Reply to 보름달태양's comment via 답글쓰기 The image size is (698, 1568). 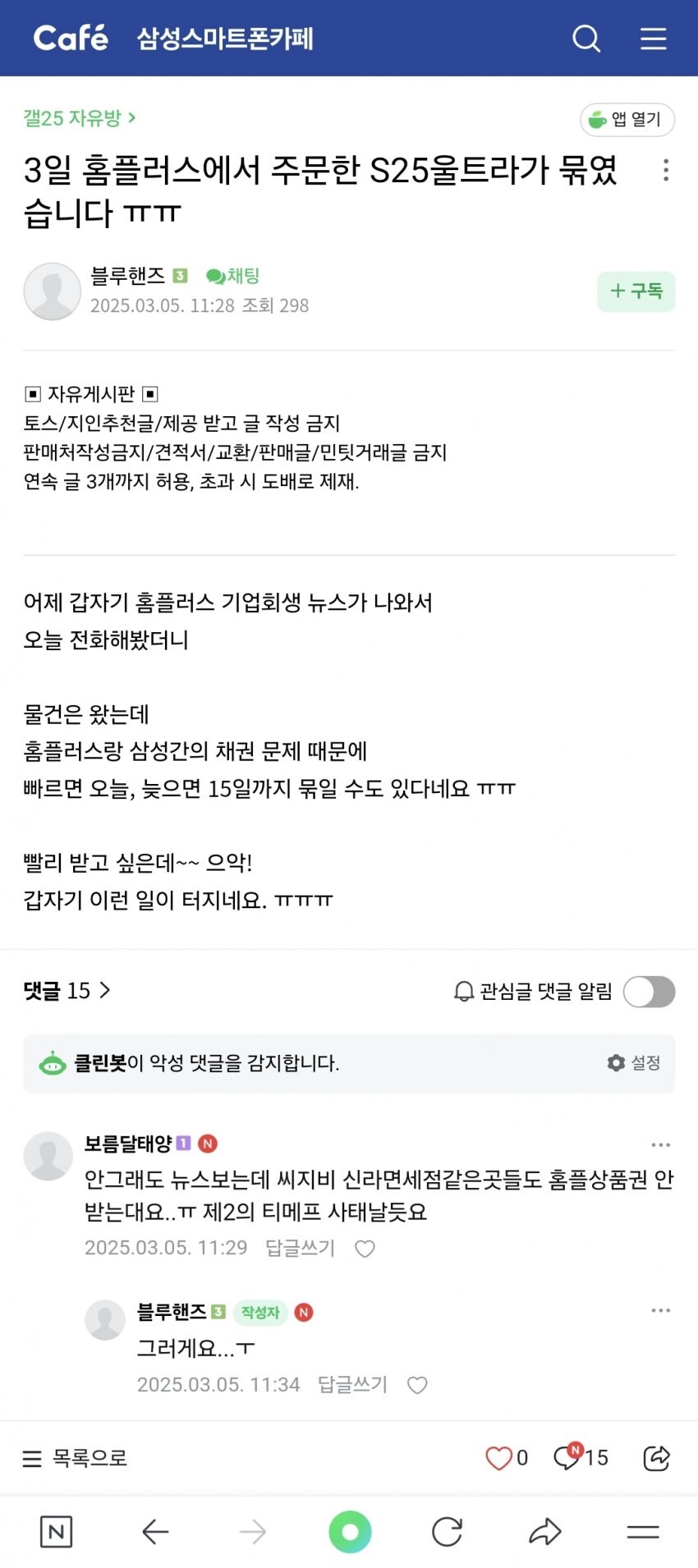pyautogui.click(x=300, y=1249)
